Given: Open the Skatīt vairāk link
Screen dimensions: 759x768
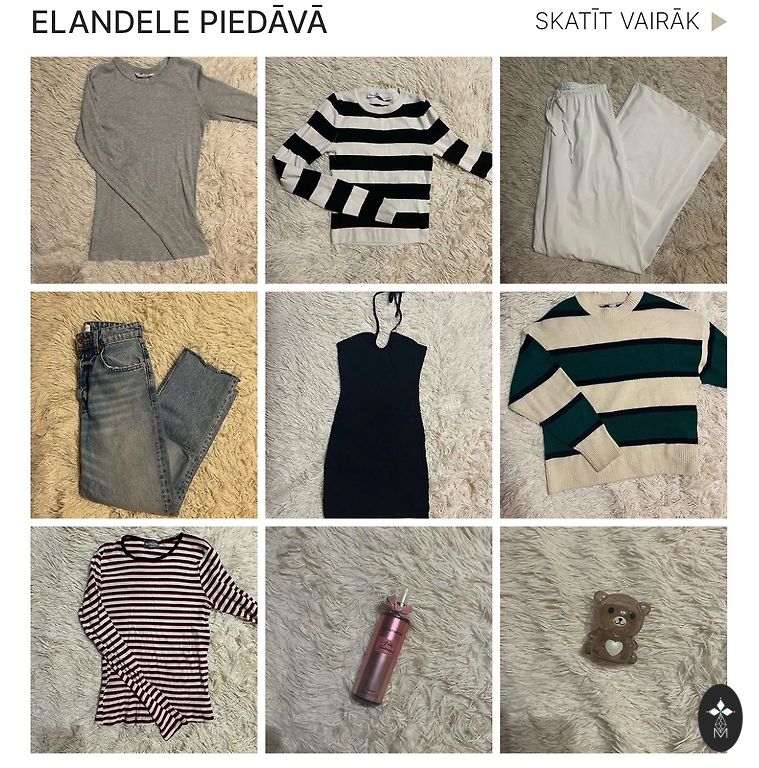Looking at the screenshot, I should pos(630,22).
